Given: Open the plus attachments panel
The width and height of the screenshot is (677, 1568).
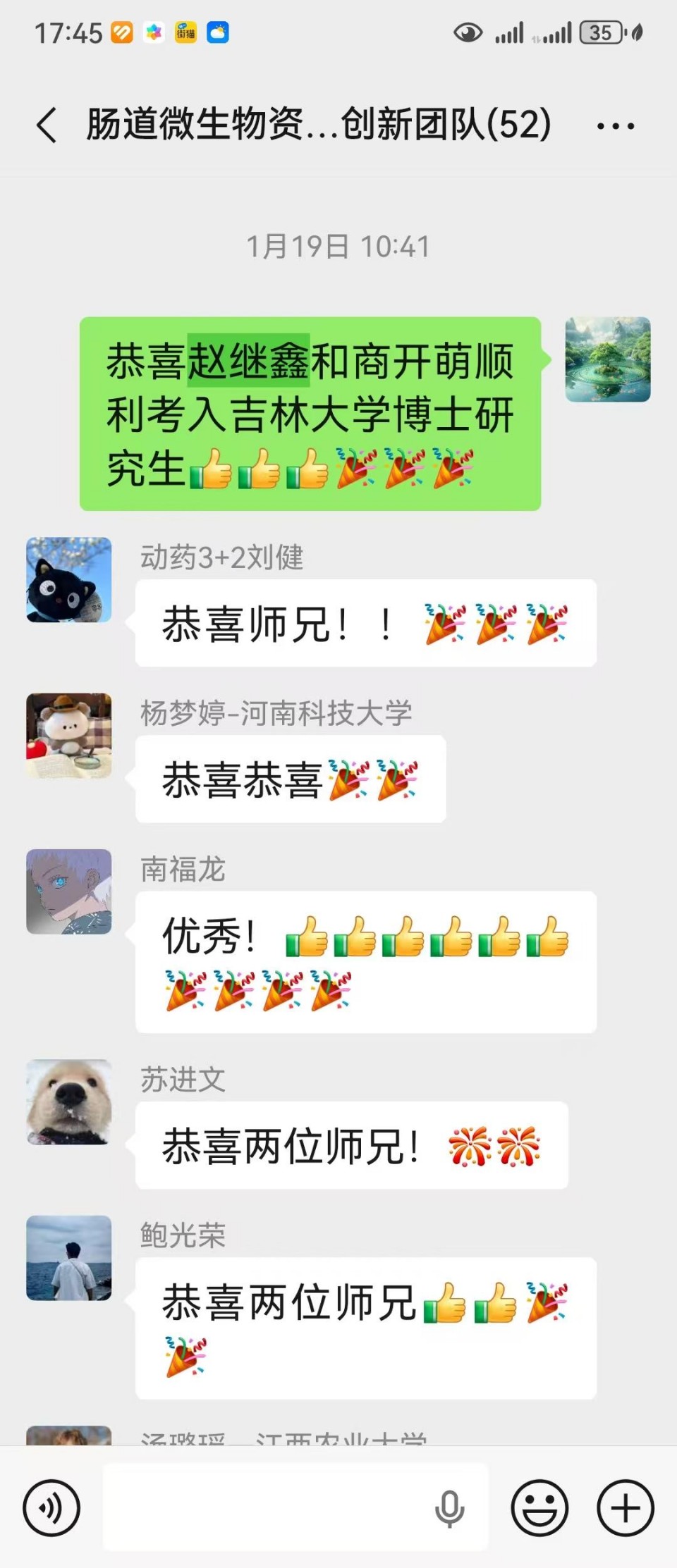Looking at the screenshot, I should tap(625, 1508).
